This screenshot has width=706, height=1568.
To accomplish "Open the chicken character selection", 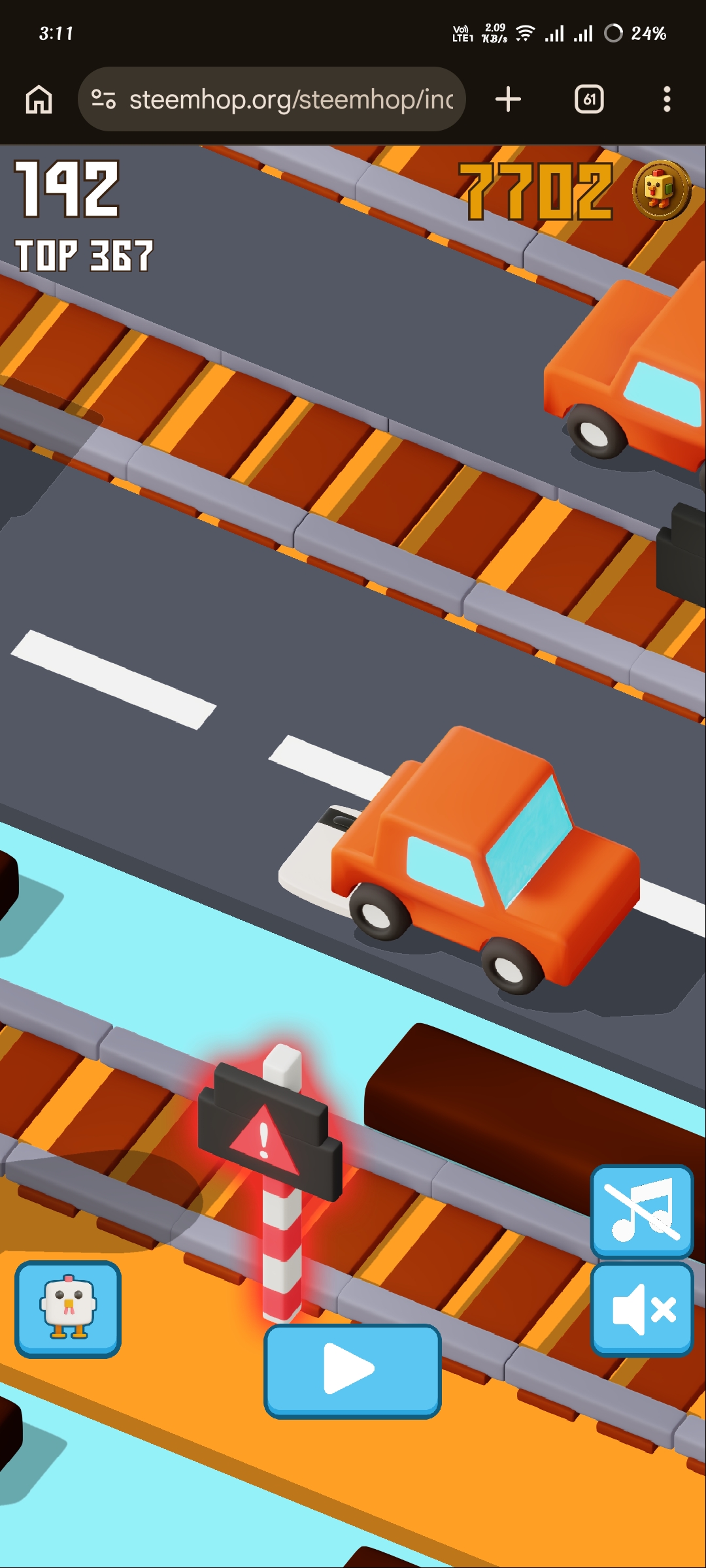I will coord(68,1309).
